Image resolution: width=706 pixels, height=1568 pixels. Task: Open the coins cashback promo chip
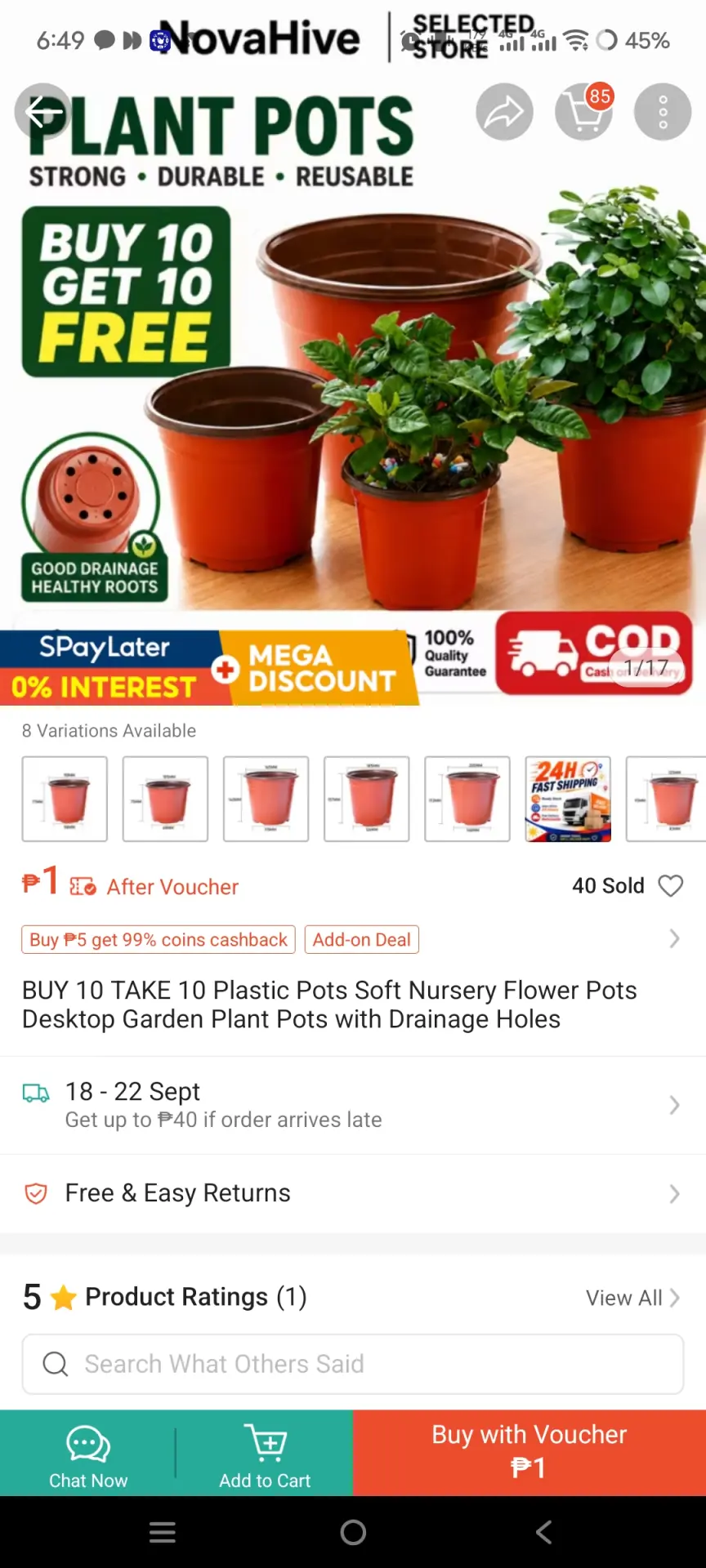(x=159, y=940)
